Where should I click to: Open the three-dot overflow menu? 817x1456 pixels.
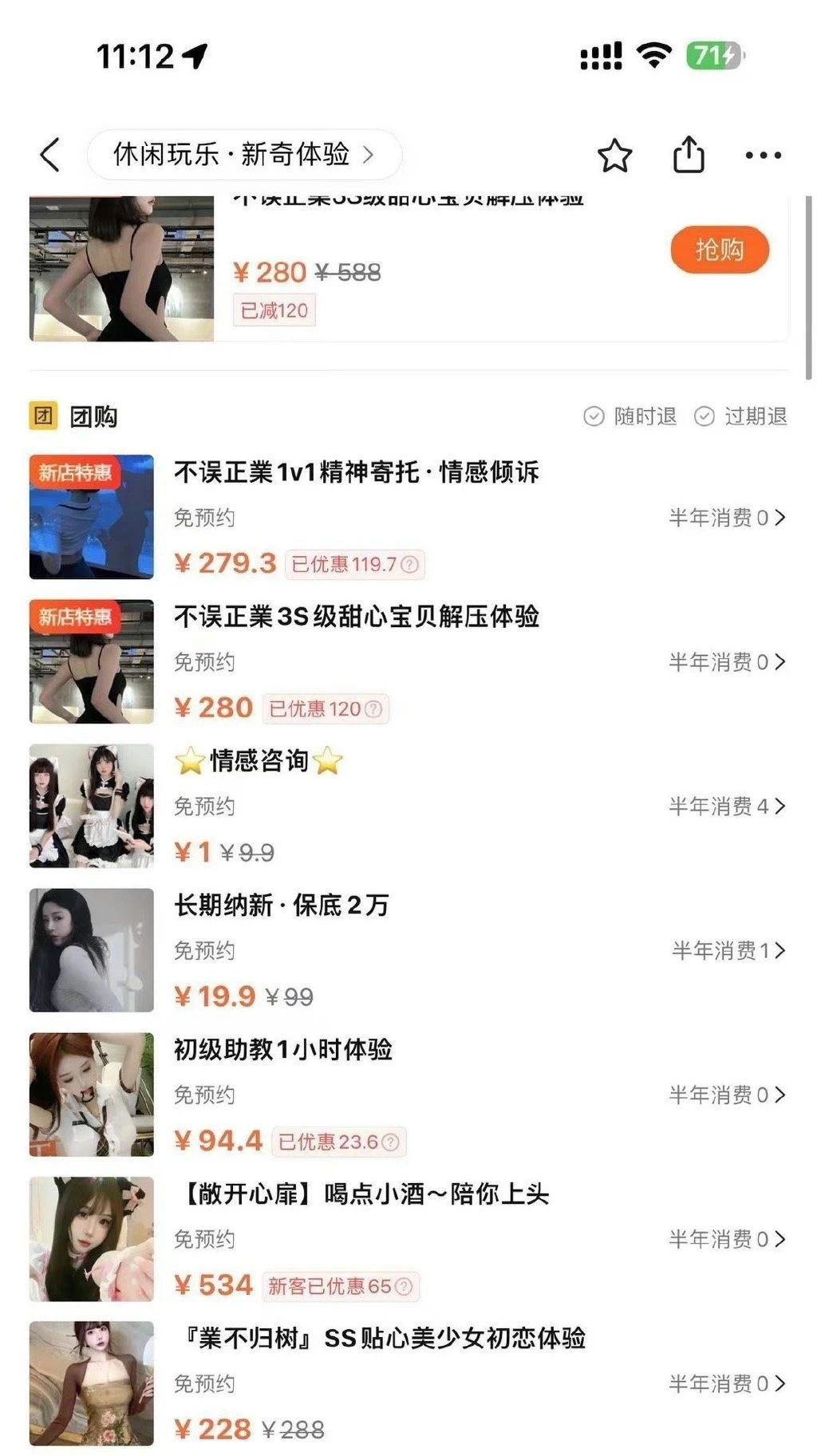point(764,156)
